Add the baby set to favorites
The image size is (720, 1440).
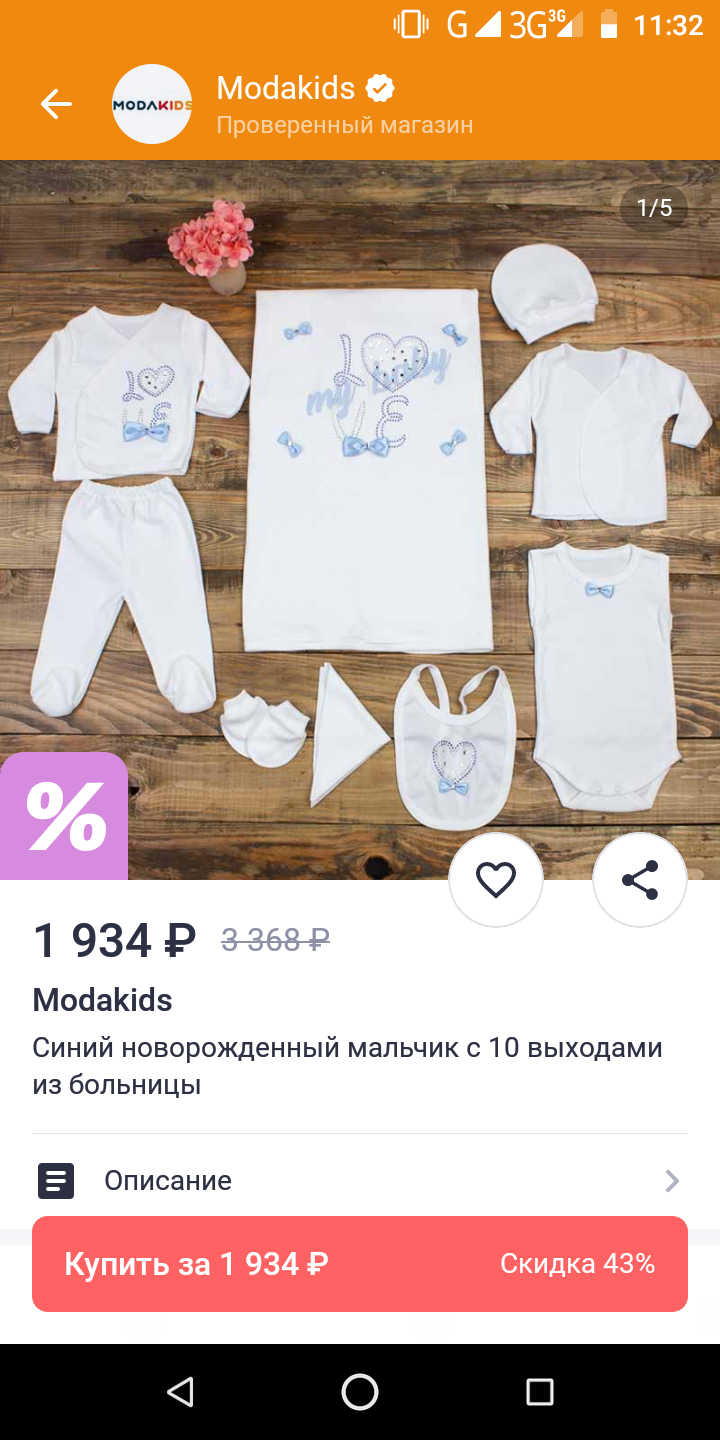tap(495, 880)
